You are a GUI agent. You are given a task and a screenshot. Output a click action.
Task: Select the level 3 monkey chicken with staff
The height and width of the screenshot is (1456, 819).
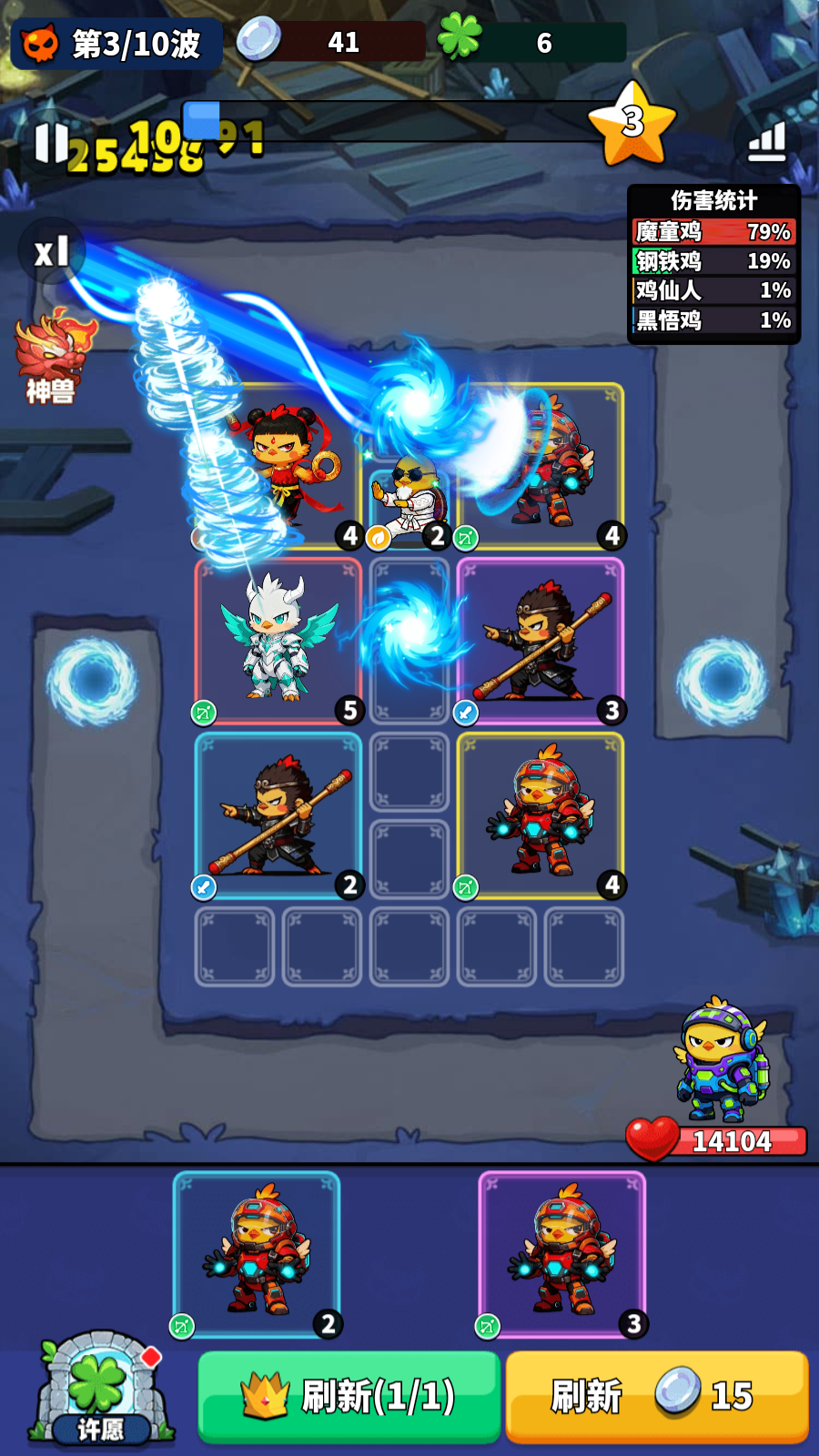541,641
